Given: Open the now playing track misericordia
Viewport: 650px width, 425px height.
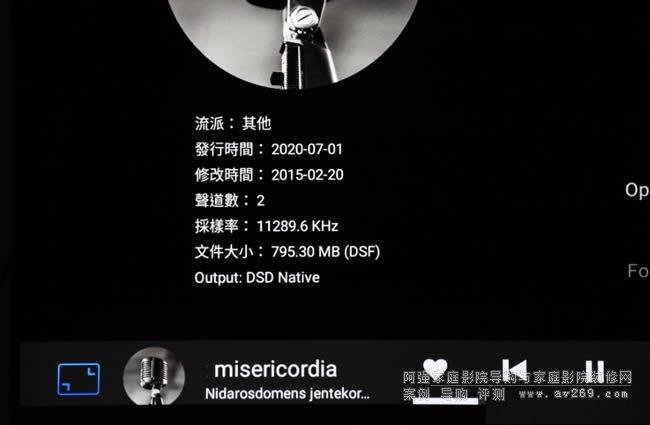Looking at the screenshot, I should click(277, 371).
